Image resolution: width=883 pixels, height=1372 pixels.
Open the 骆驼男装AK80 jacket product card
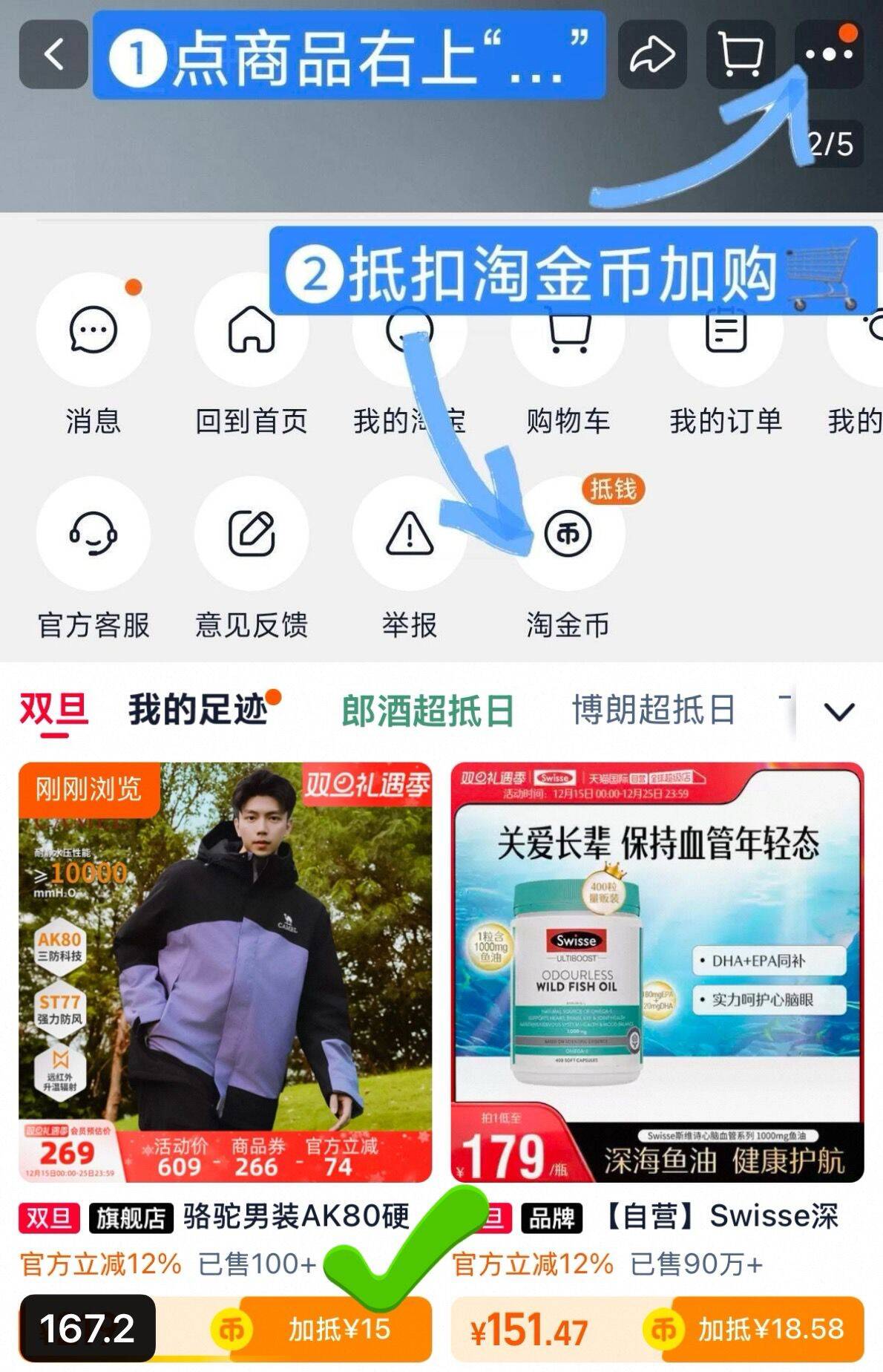[x=225, y=972]
